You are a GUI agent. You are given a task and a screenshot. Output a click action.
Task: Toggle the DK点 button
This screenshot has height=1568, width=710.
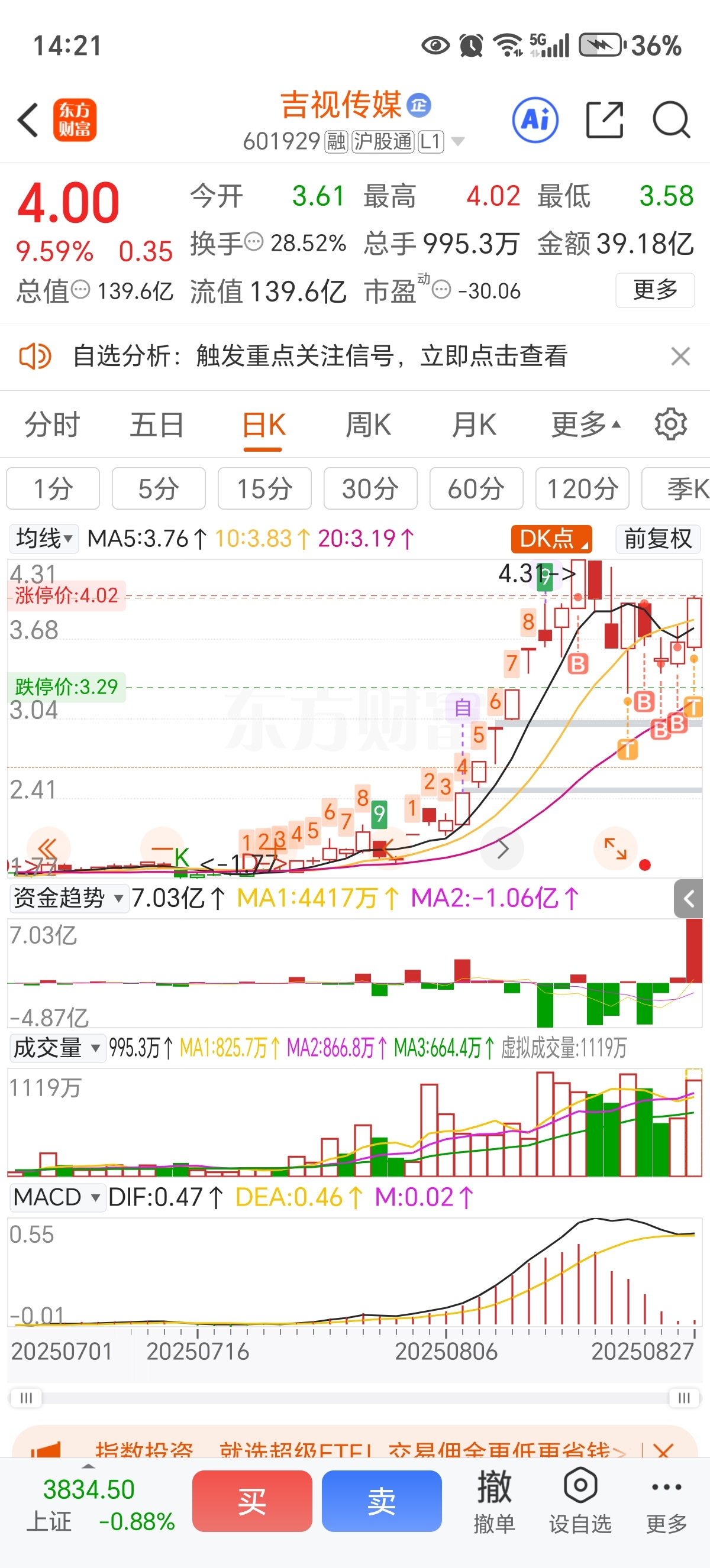[x=551, y=539]
